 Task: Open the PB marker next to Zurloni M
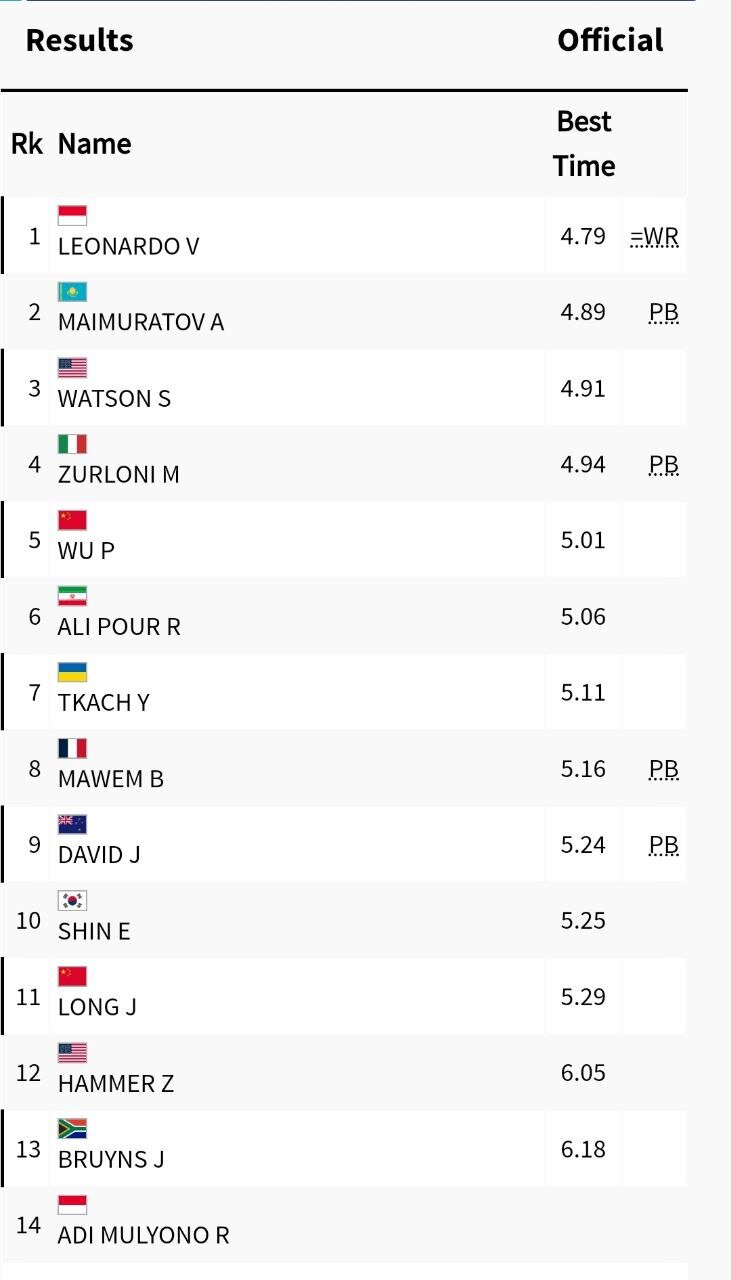pos(664,464)
